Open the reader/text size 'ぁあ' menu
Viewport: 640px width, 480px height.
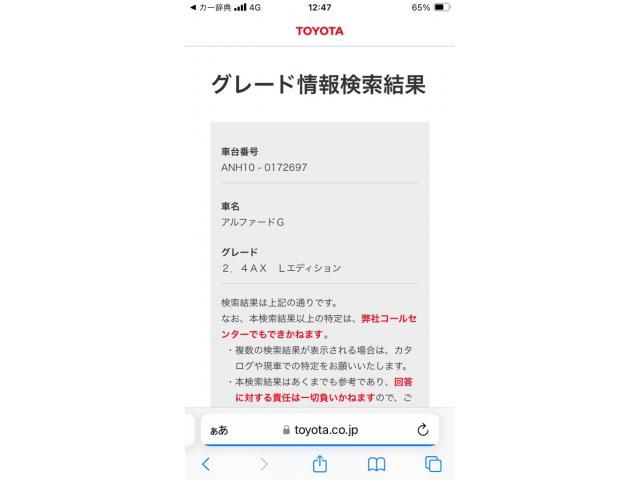coord(218,430)
